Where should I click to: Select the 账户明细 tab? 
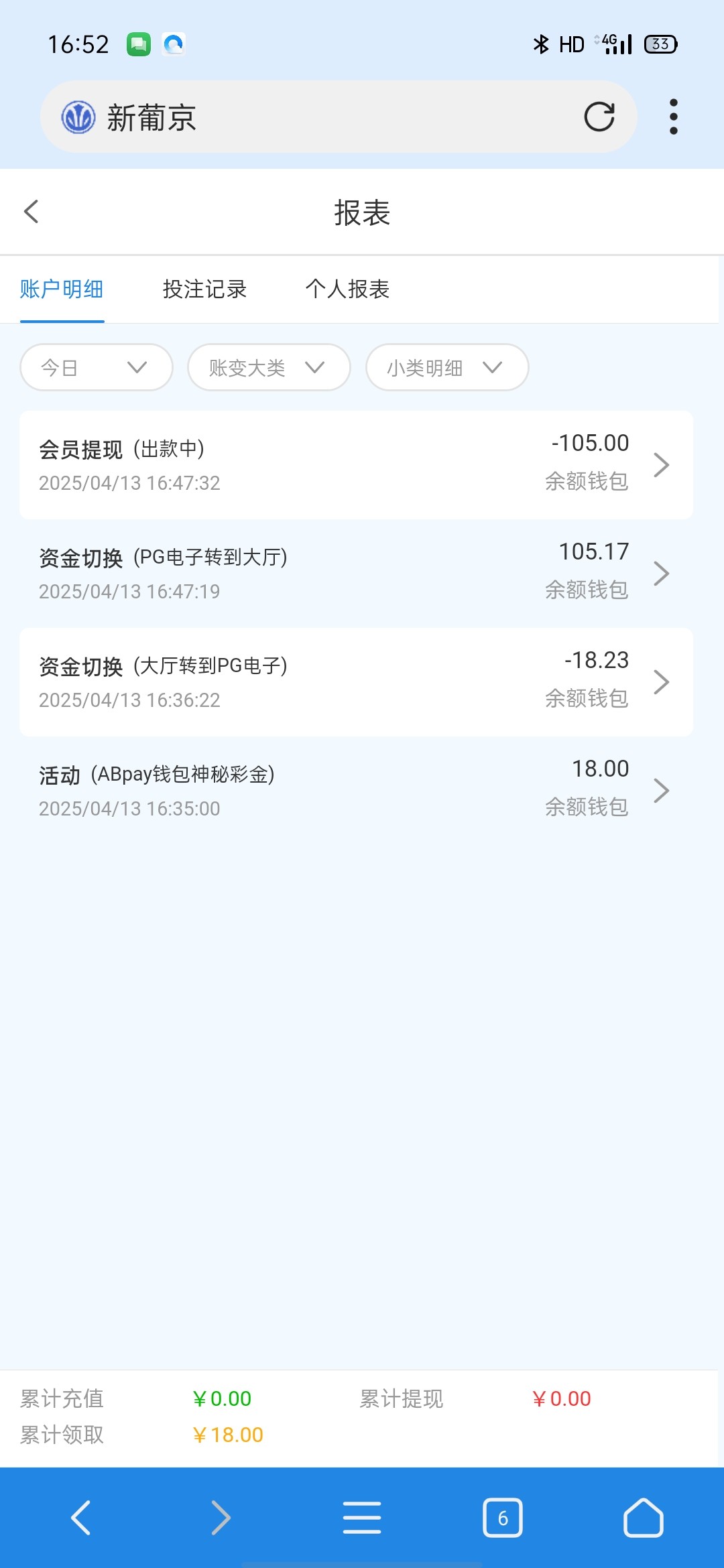[62, 289]
